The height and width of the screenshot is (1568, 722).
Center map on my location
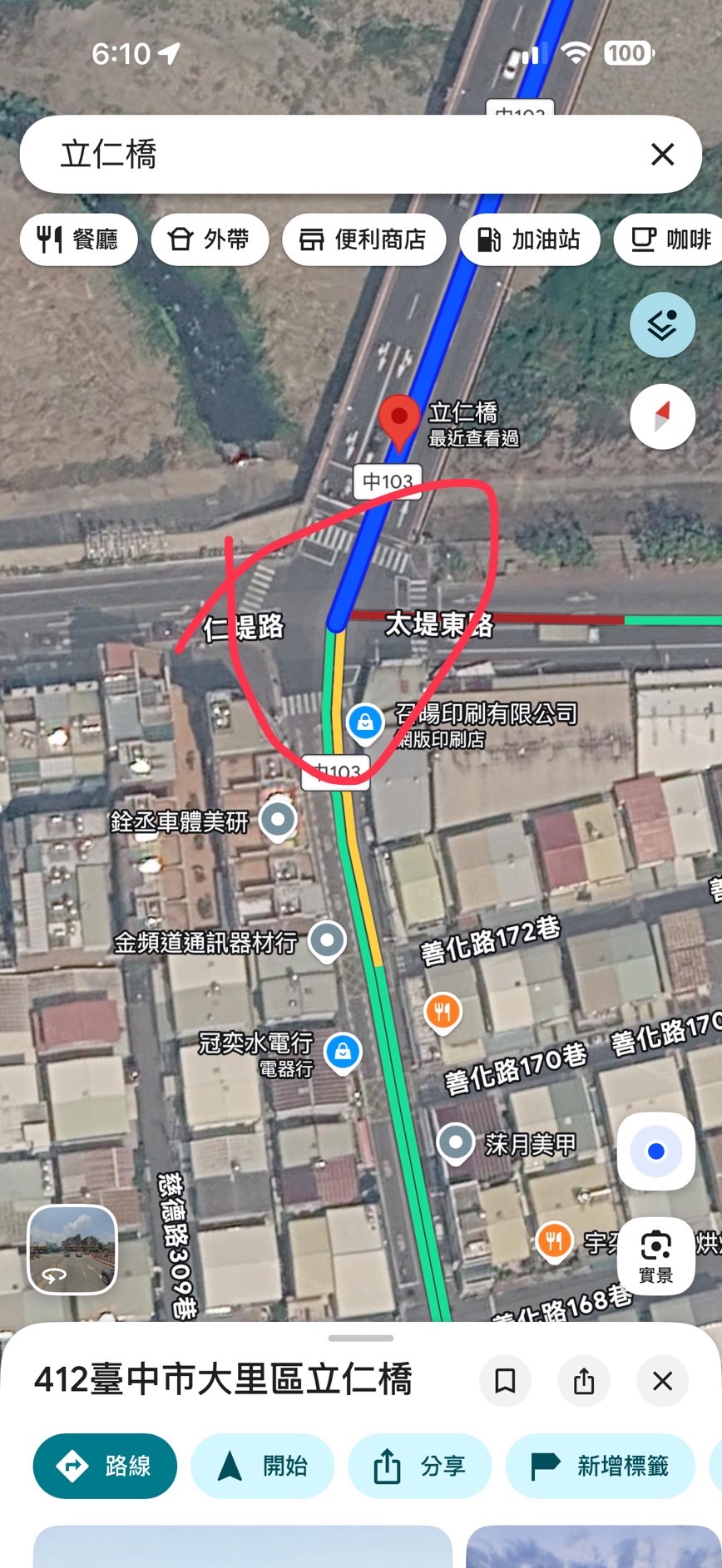pos(655,1151)
